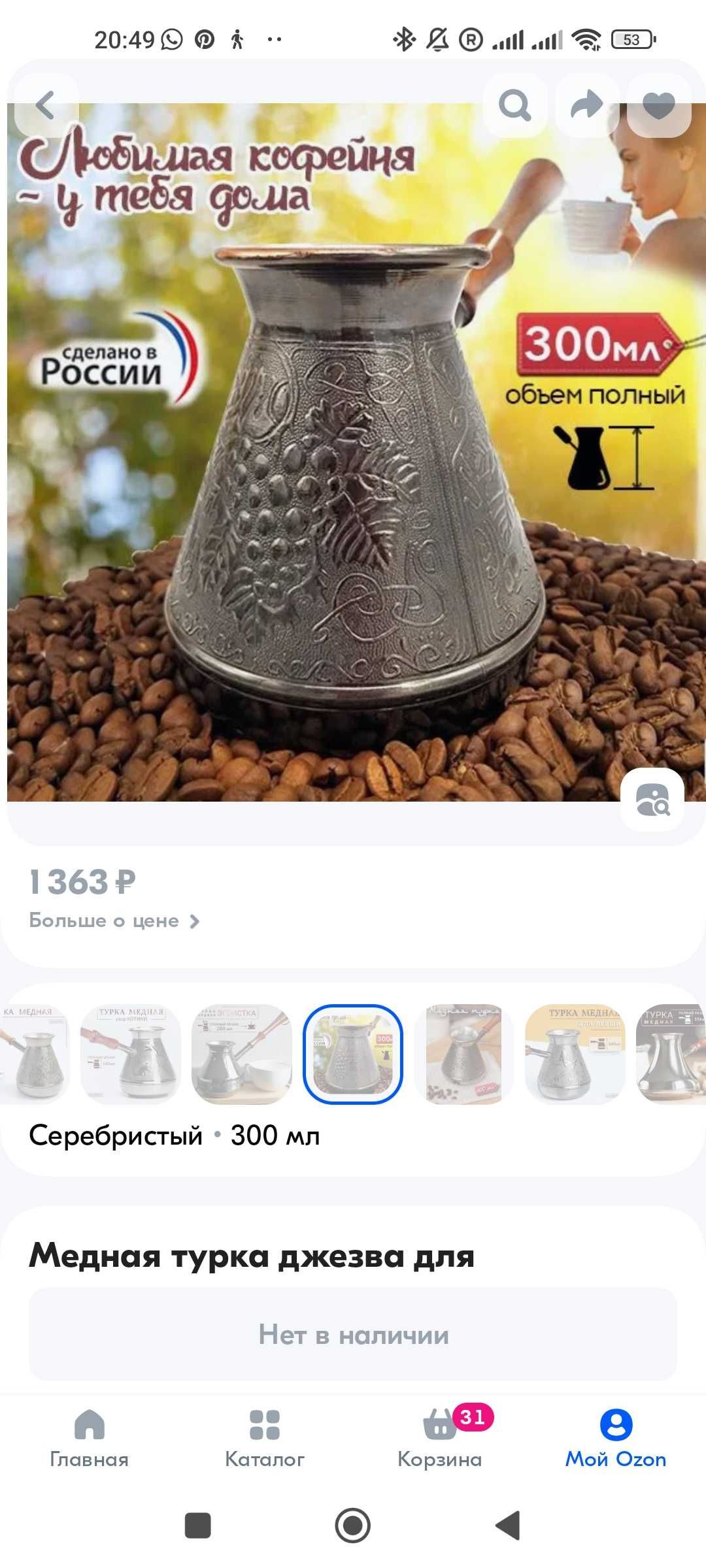Screen dimensions: 706x1568
Task: Tap the system back button
Action: [x=508, y=1526]
